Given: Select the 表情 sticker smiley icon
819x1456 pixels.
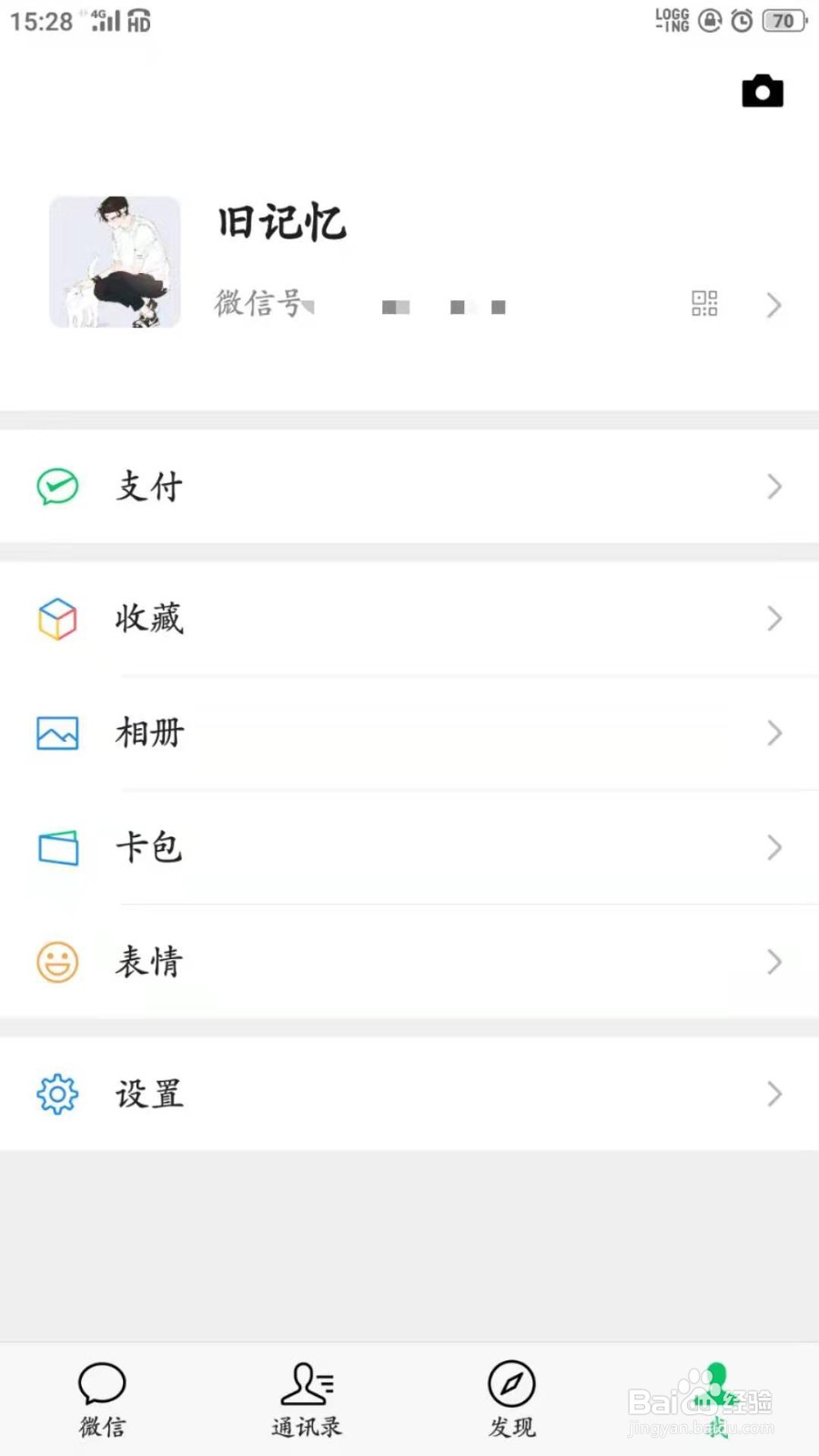Looking at the screenshot, I should pyautogui.click(x=57, y=962).
